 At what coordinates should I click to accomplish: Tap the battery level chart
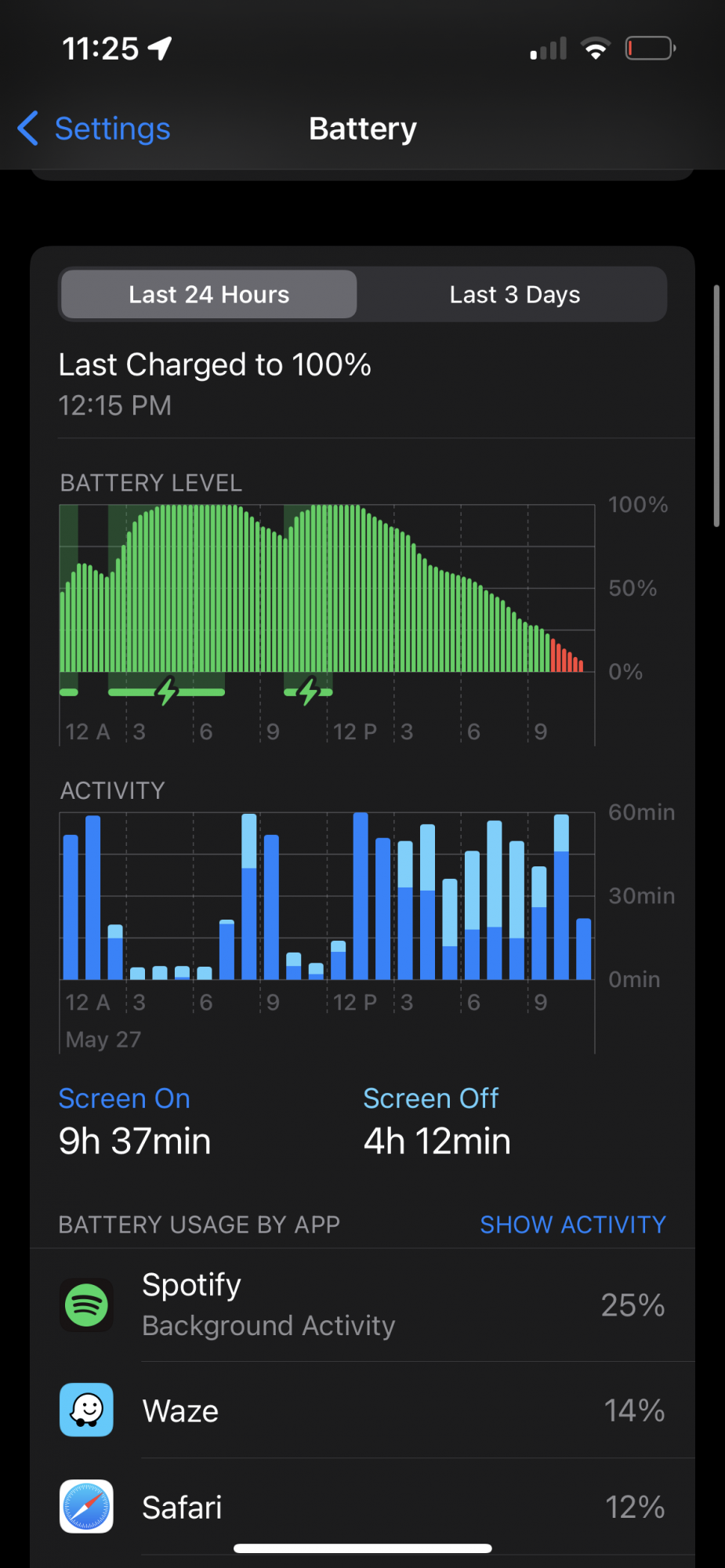(x=327, y=596)
